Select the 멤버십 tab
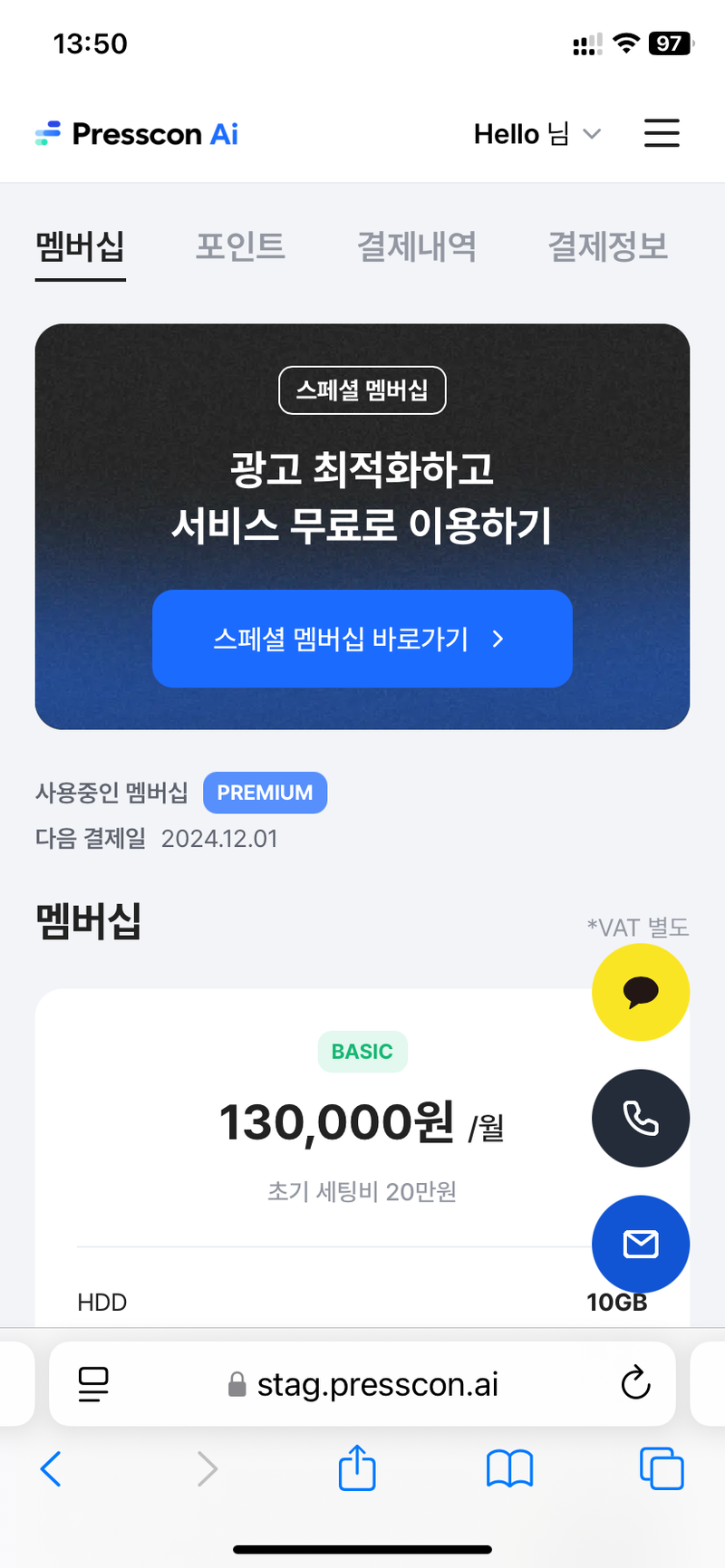The height and width of the screenshot is (1568, 725). tap(80, 246)
